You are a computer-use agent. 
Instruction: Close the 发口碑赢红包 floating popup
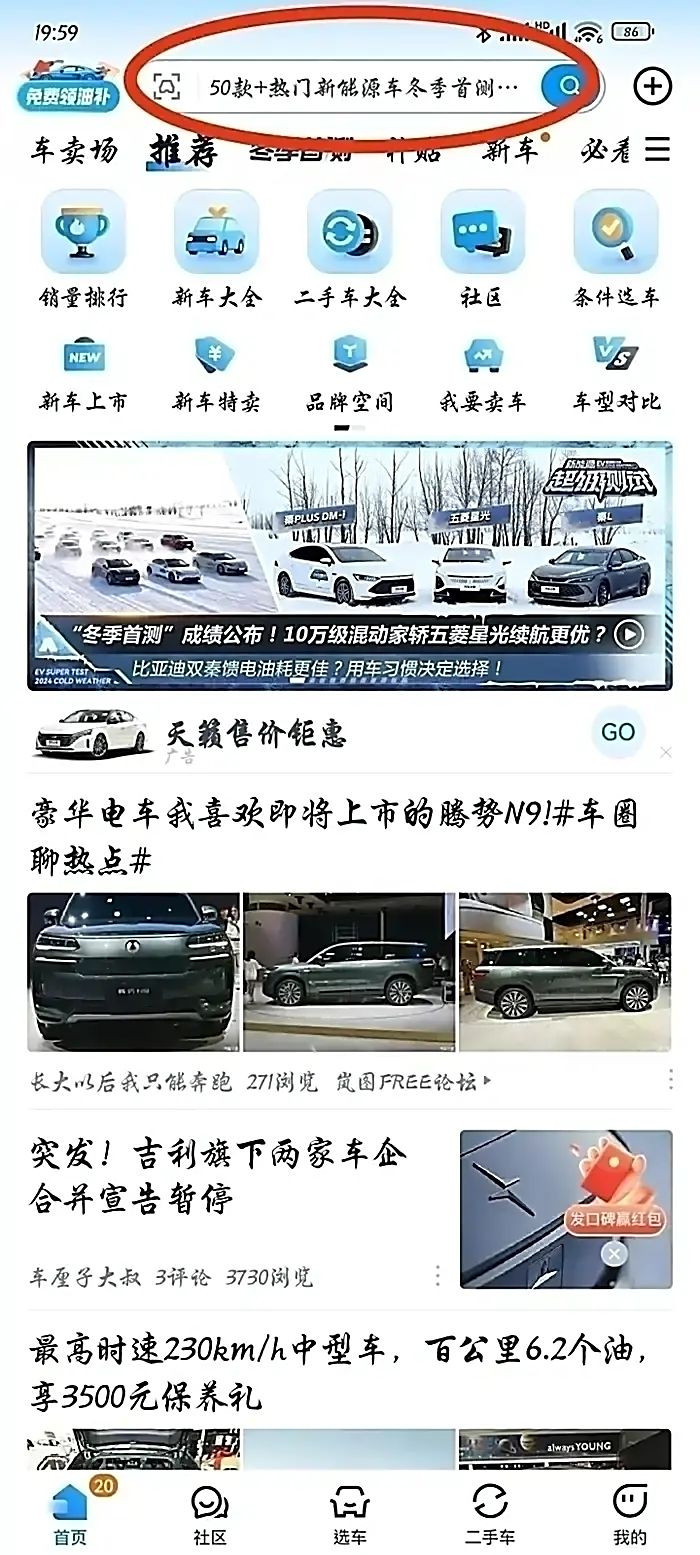tap(614, 1254)
